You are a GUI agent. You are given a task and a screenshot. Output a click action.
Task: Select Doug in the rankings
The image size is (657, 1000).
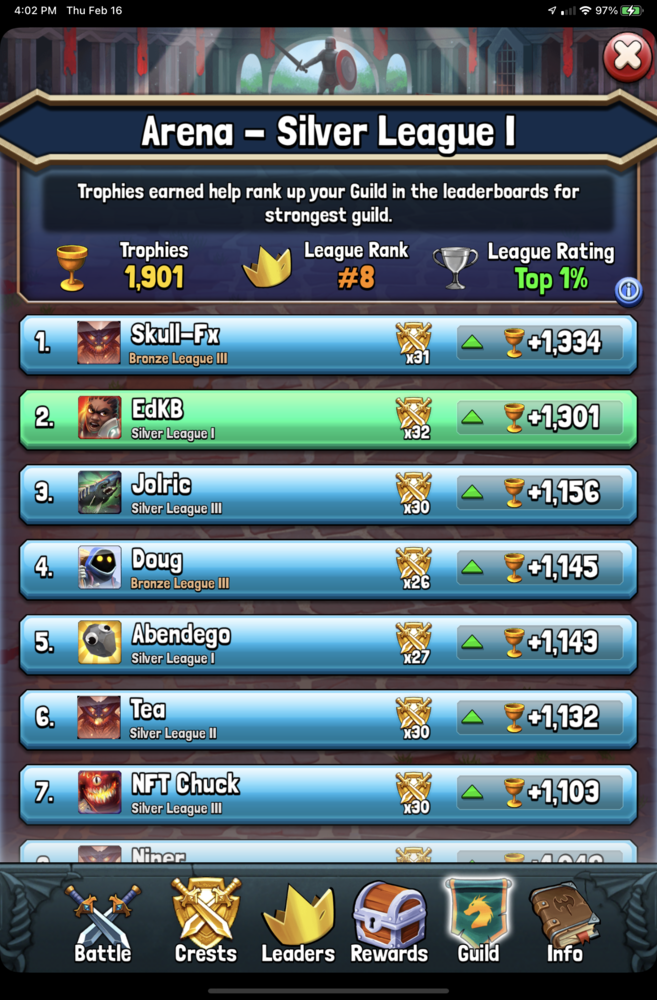(327, 568)
